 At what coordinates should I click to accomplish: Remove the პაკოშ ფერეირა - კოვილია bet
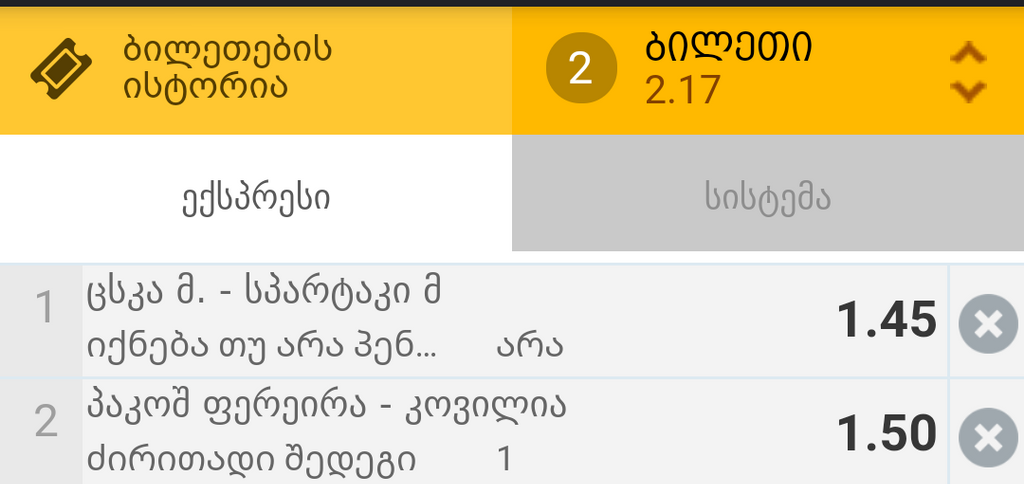pos(986,437)
